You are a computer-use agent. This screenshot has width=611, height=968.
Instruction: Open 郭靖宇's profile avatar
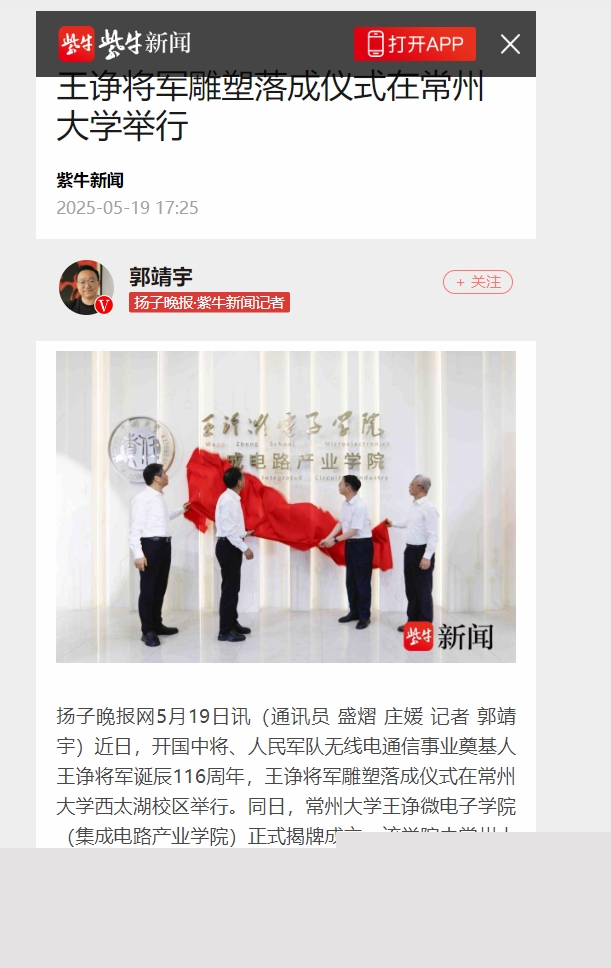pos(86,287)
